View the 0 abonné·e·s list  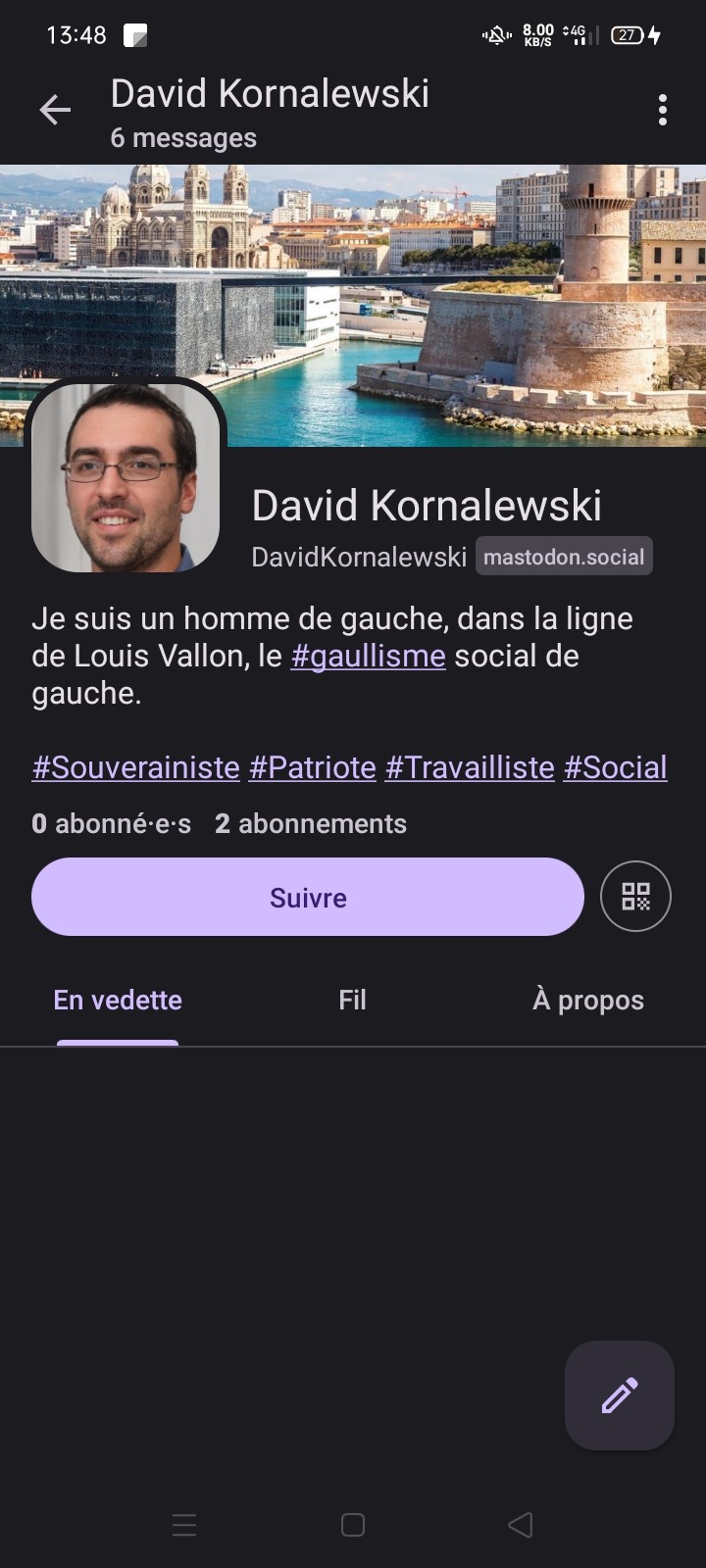[111, 823]
